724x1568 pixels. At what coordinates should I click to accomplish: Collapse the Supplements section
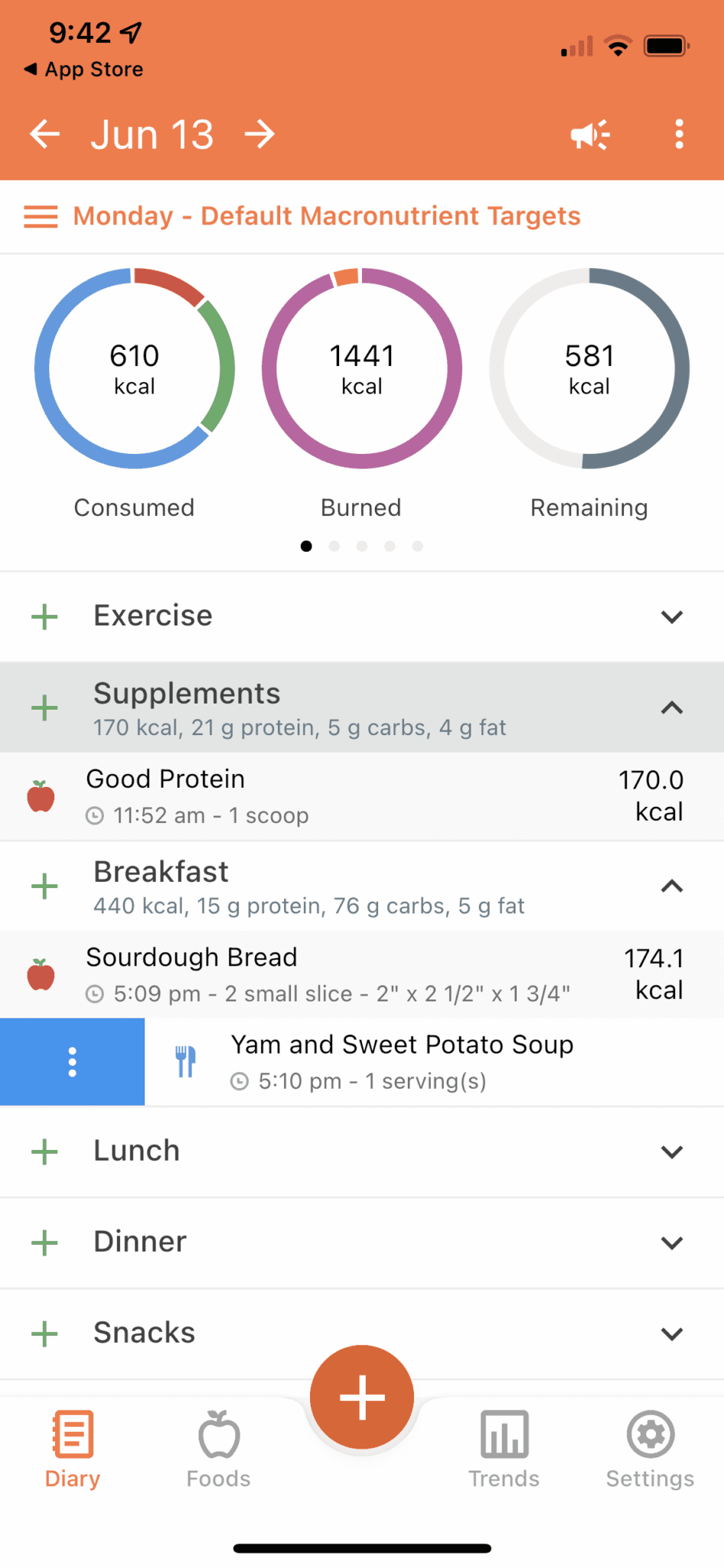671,707
